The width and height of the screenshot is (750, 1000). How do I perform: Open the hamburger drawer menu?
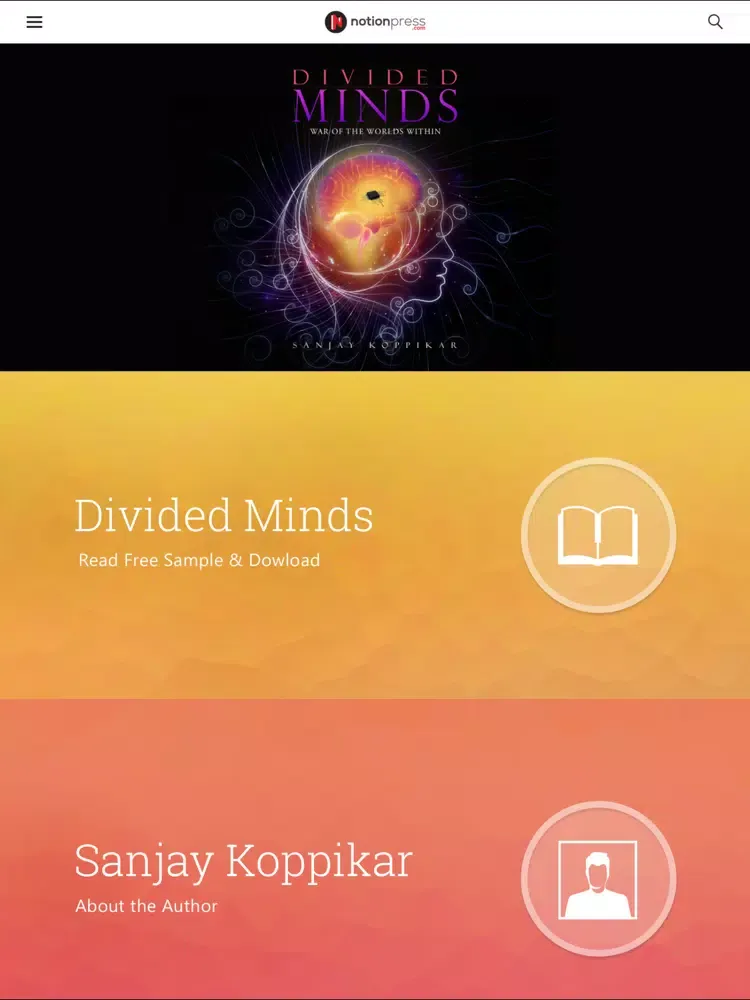pos(34,22)
